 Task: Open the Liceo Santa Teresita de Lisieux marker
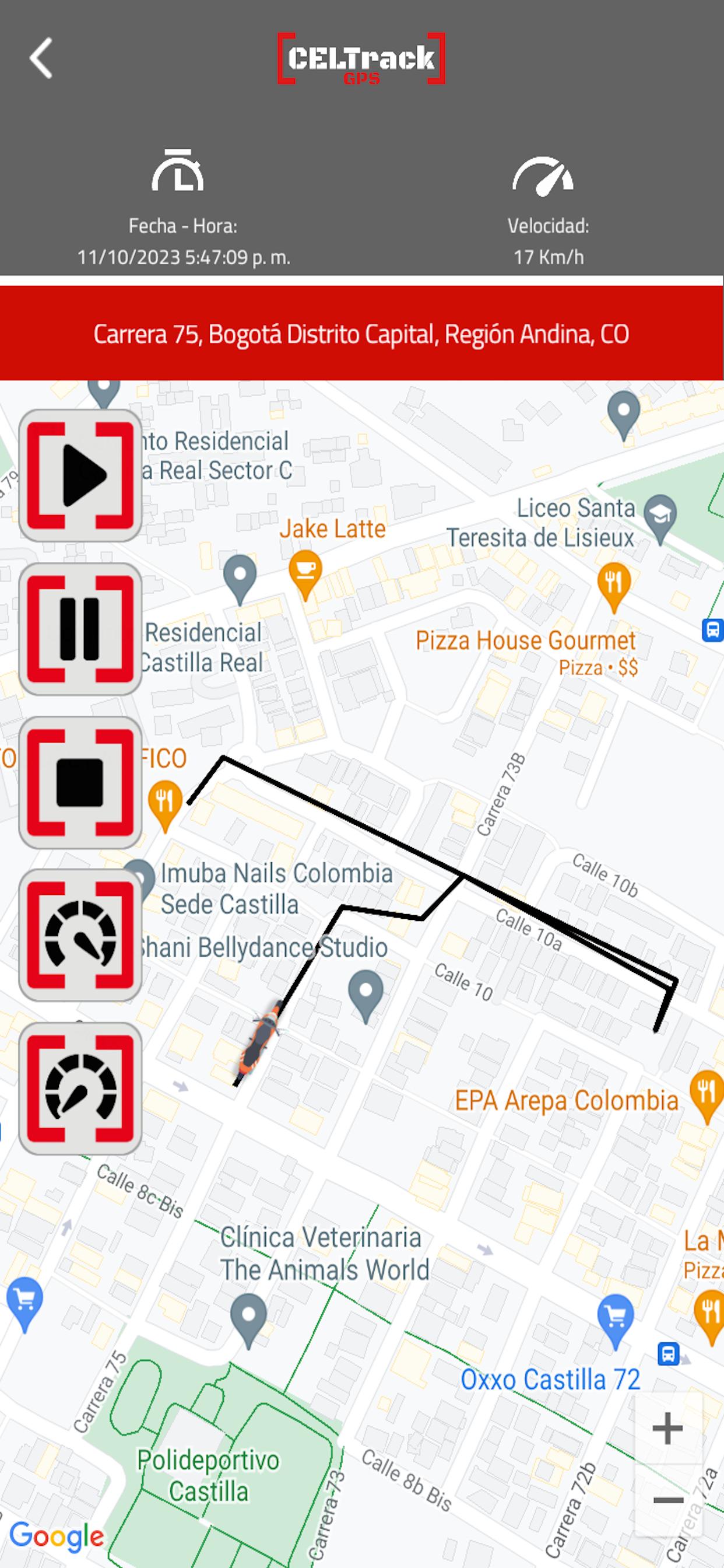point(660,516)
